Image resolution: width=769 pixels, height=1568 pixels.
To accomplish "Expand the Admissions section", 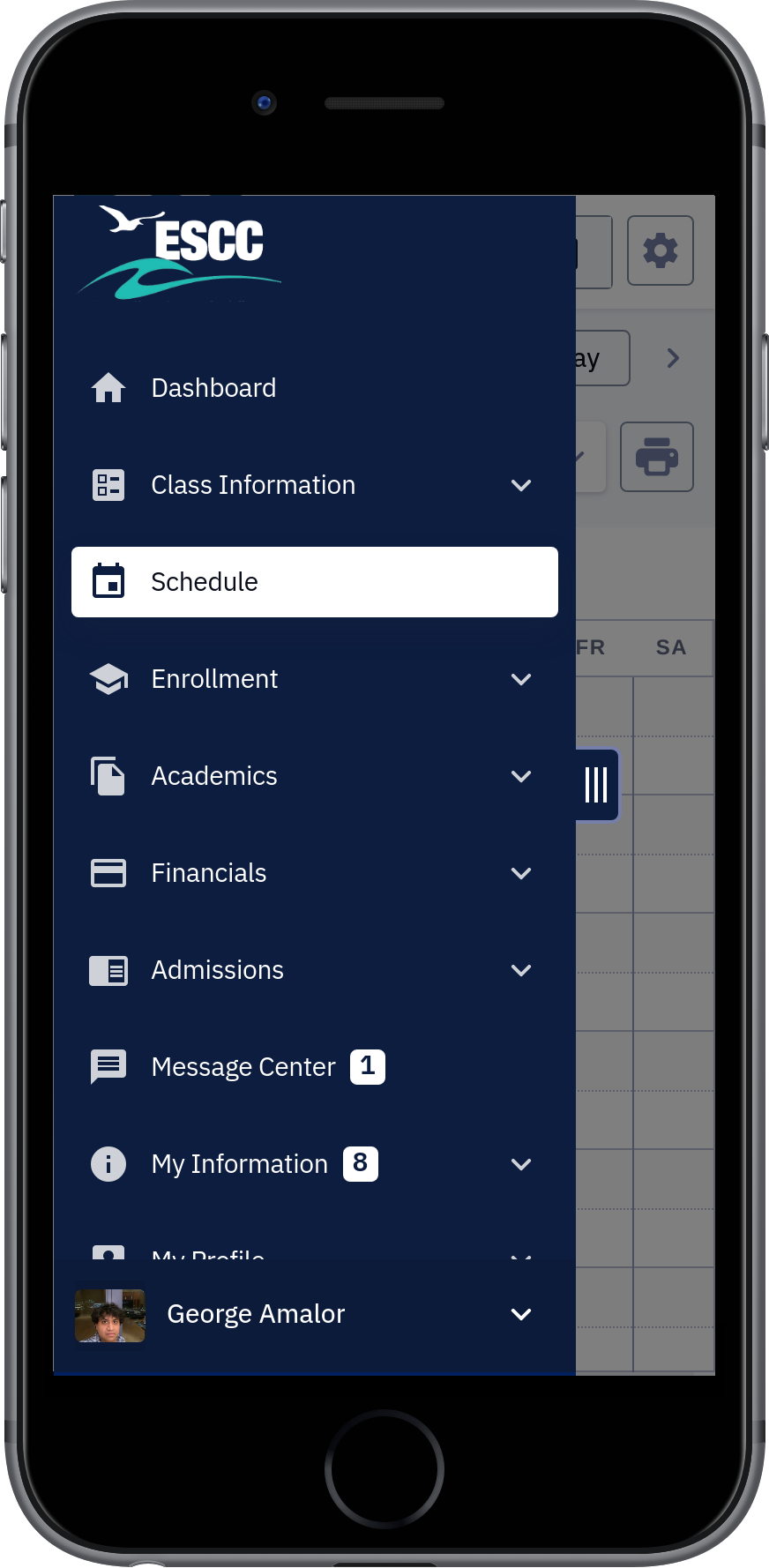I will pos(314,970).
